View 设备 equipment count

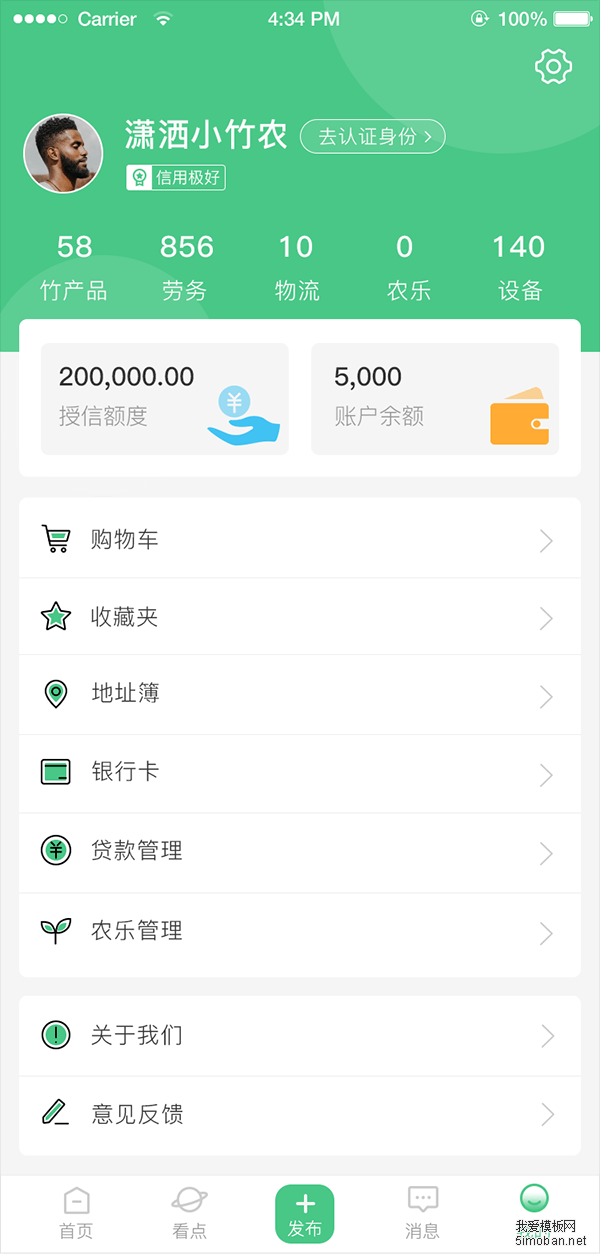coord(519,268)
